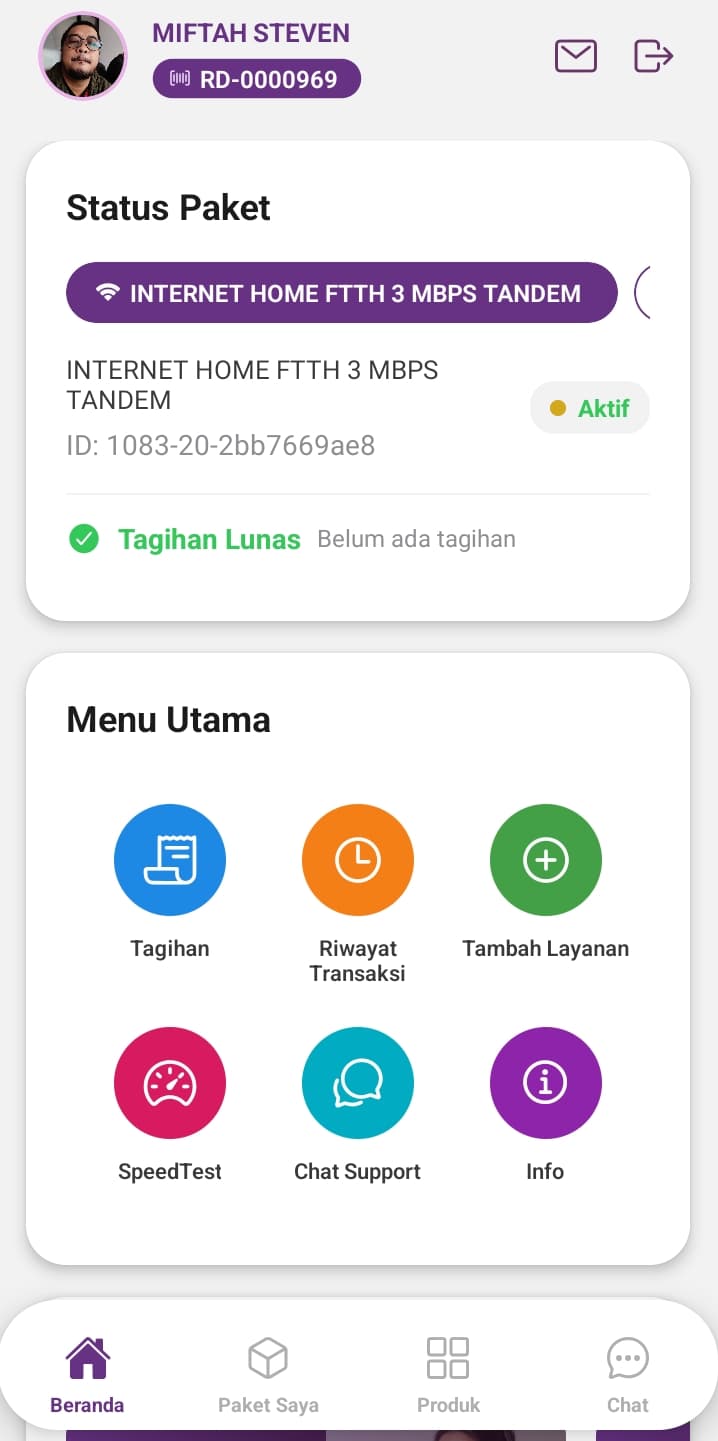The width and height of the screenshot is (718, 1441).
Task: Switch to the Chat tab
Action: [x=628, y=1374]
